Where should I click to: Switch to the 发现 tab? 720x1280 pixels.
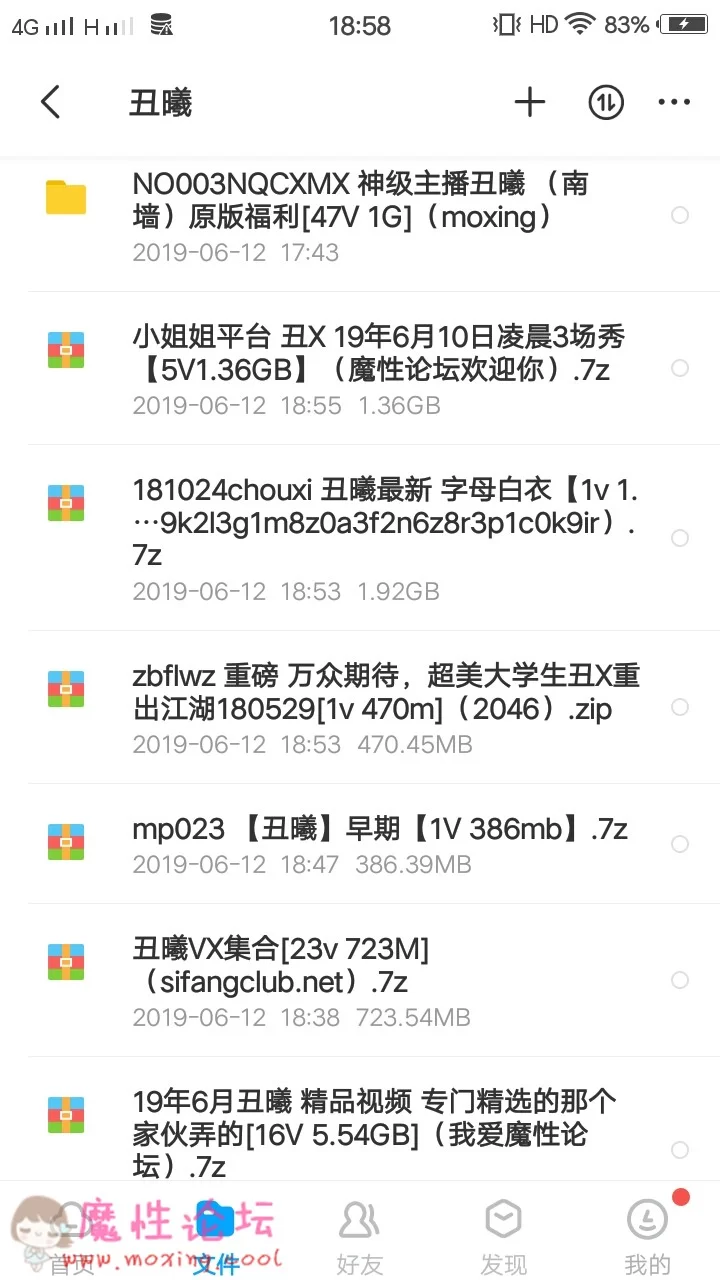(x=504, y=1238)
